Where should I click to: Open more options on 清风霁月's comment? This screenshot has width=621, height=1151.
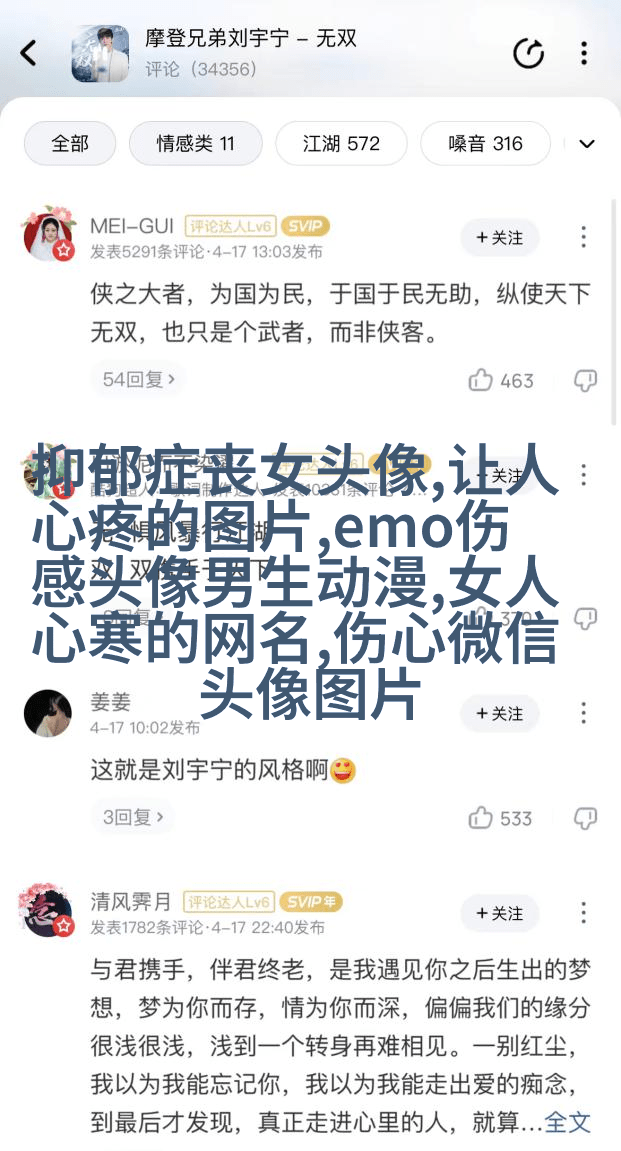pyautogui.click(x=584, y=913)
